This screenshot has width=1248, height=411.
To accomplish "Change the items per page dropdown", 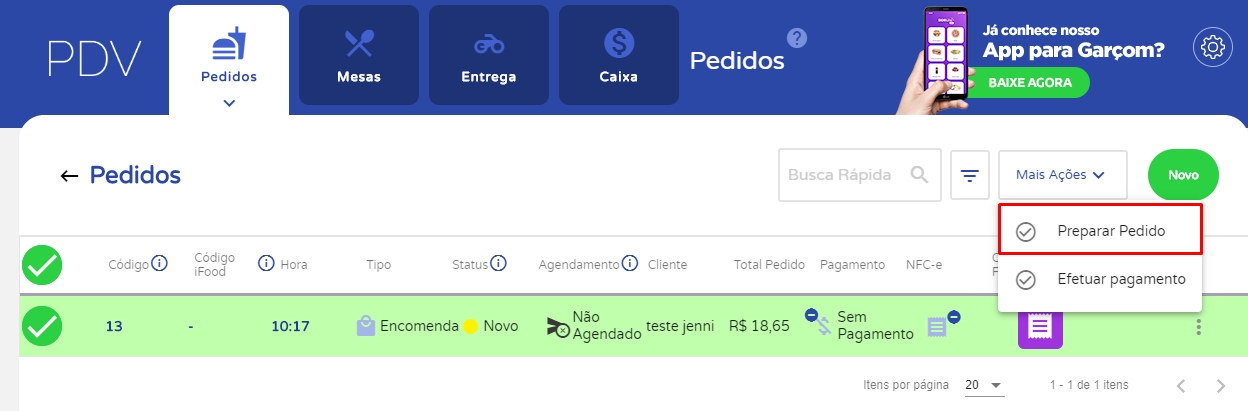I will pos(983,385).
